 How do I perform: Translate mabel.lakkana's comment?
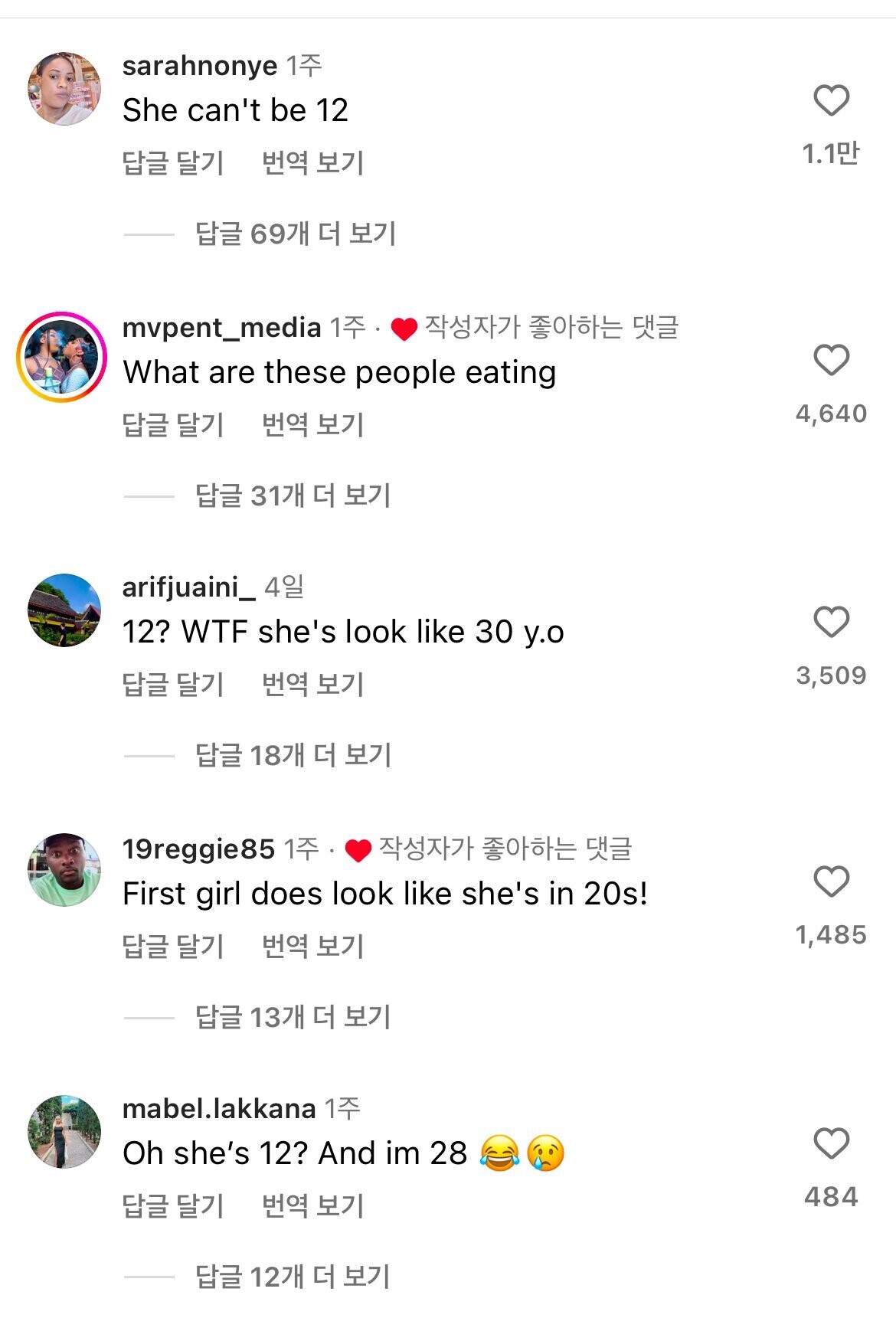click(312, 1206)
